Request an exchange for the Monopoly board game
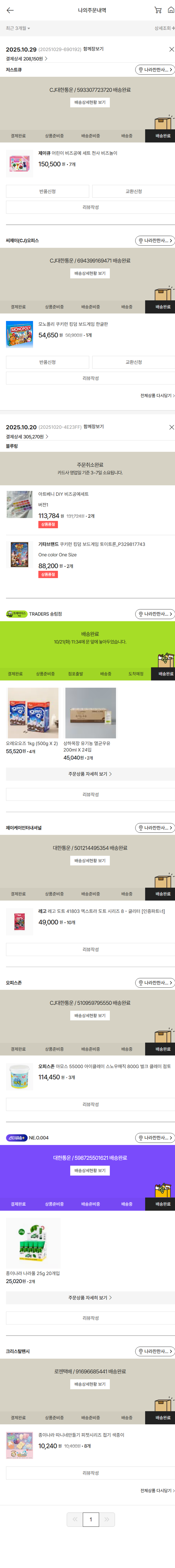 [133, 362]
